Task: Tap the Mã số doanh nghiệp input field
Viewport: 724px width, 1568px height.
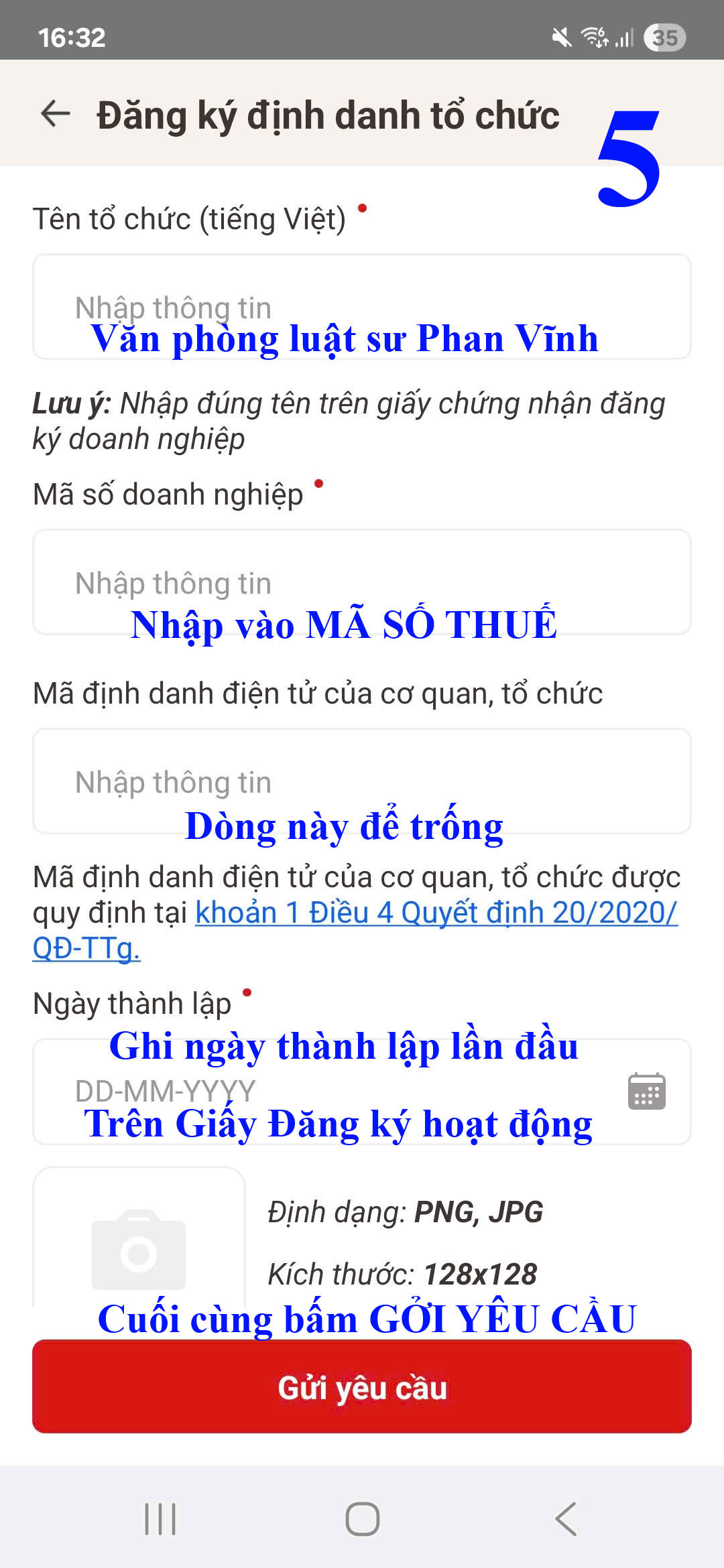Action: point(362,582)
